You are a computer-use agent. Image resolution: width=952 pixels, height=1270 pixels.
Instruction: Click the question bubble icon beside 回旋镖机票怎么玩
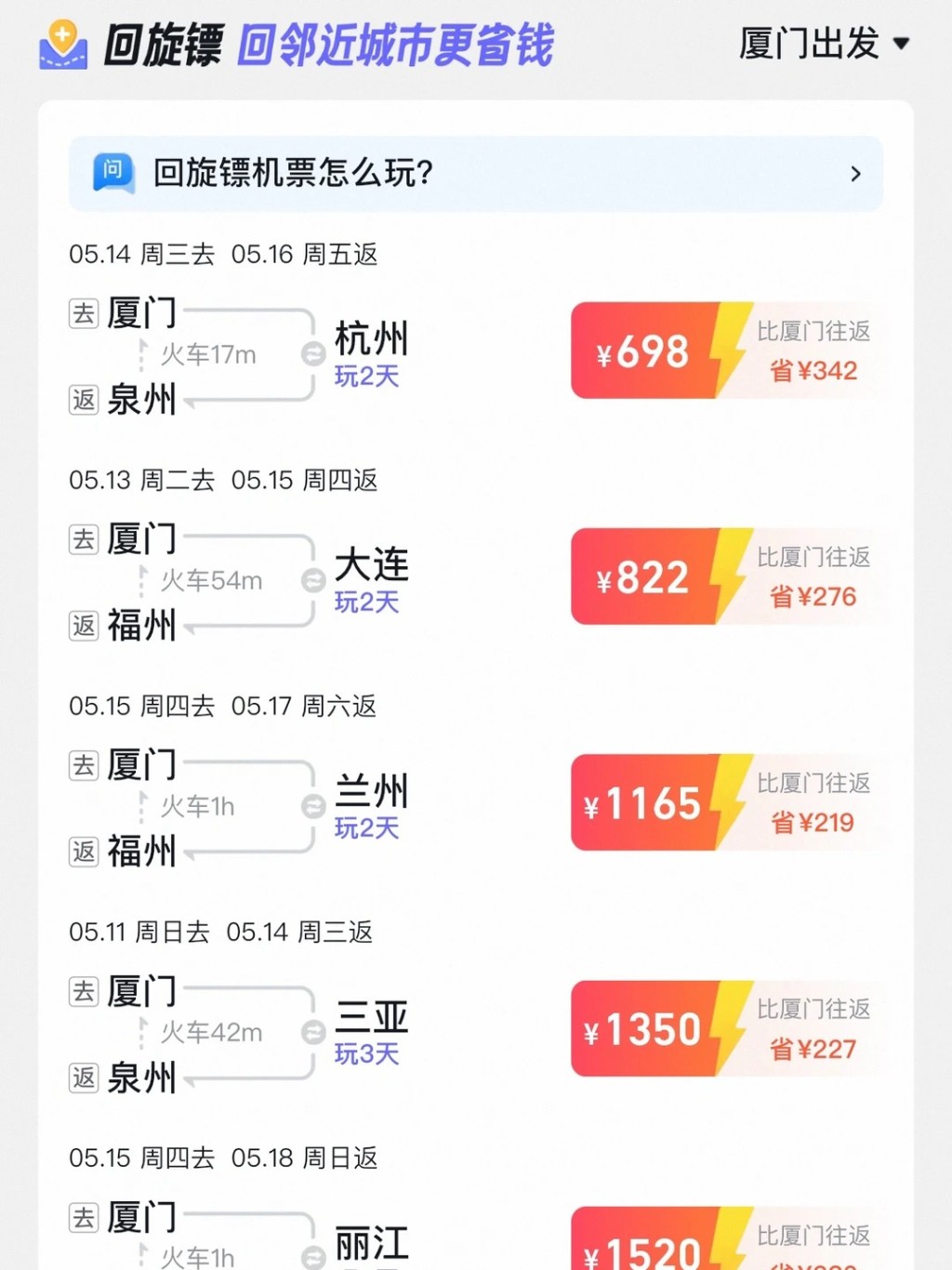(113, 174)
